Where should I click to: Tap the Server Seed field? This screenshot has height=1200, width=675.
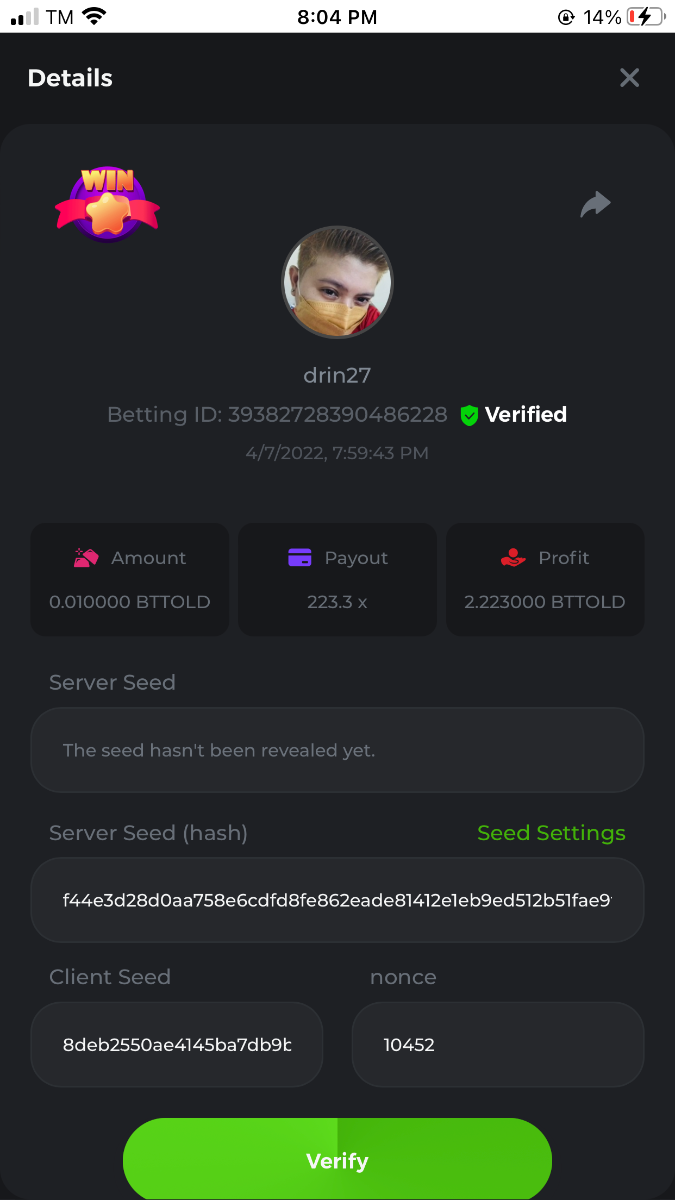337,750
